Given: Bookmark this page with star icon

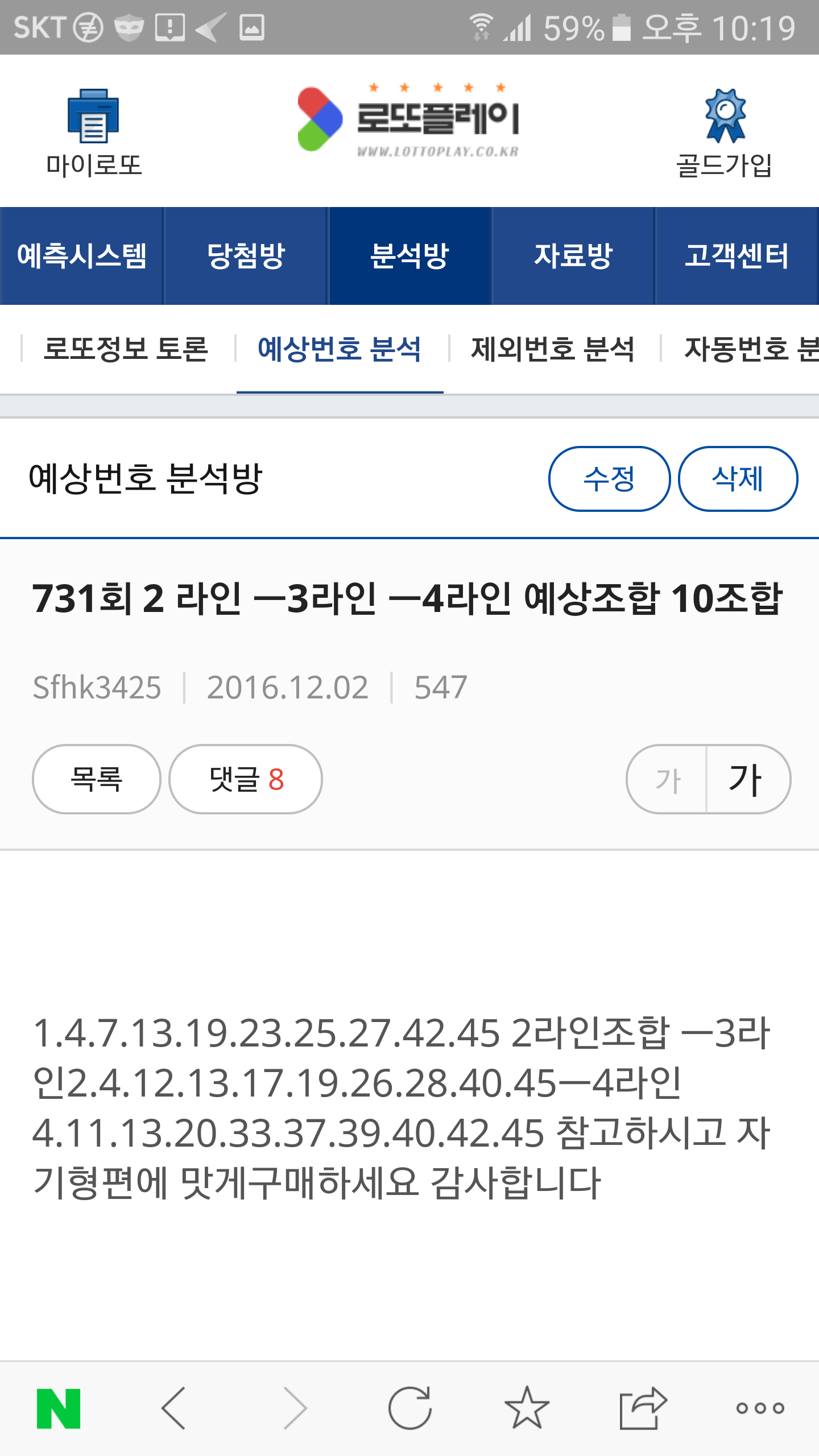Looking at the screenshot, I should pyautogui.click(x=527, y=1408).
